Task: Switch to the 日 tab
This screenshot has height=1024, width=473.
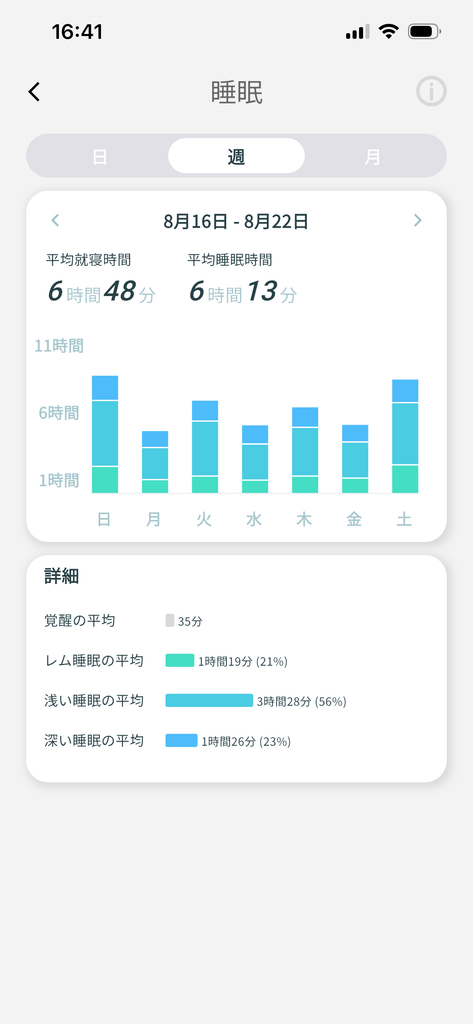Action: pyautogui.click(x=99, y=156)
